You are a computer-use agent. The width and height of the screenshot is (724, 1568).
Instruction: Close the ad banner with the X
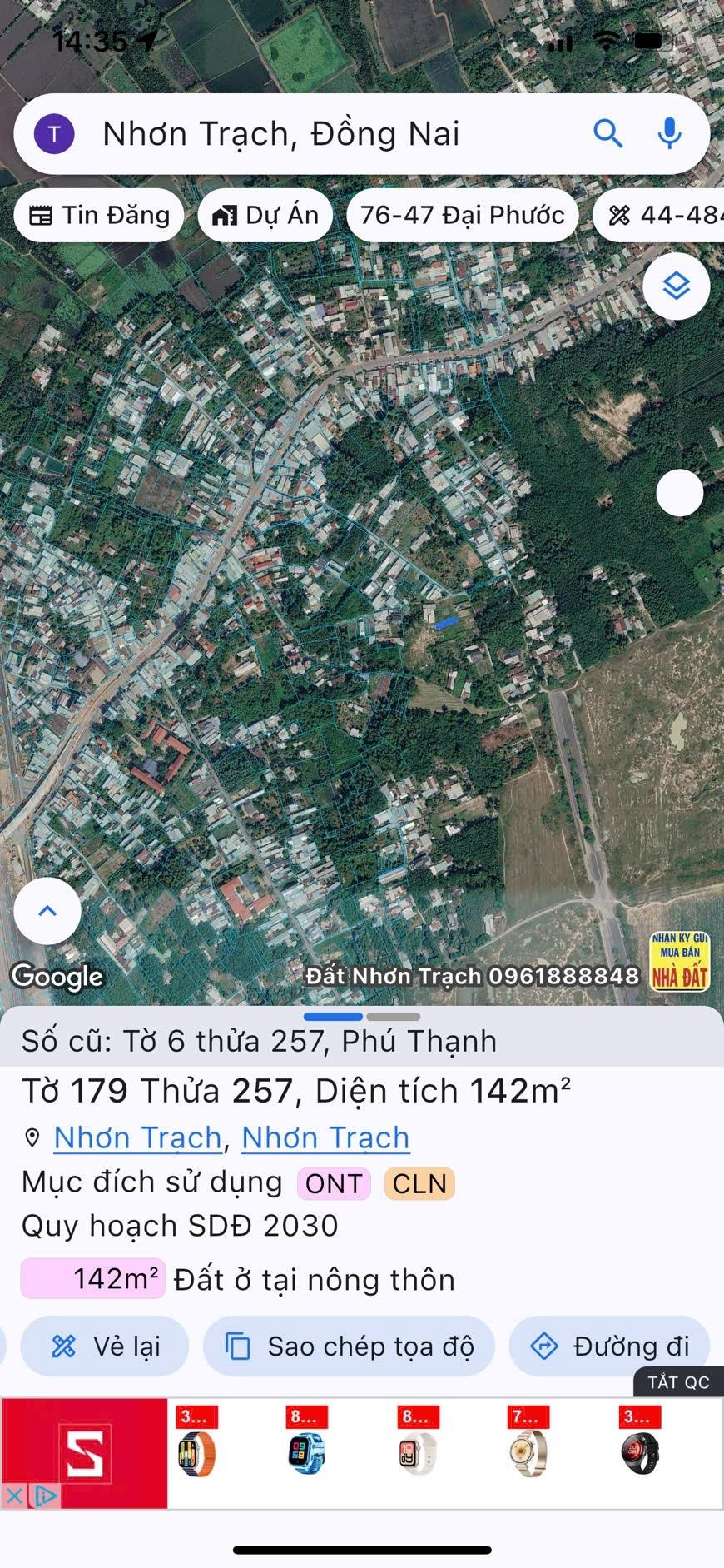click(13, 1496)
